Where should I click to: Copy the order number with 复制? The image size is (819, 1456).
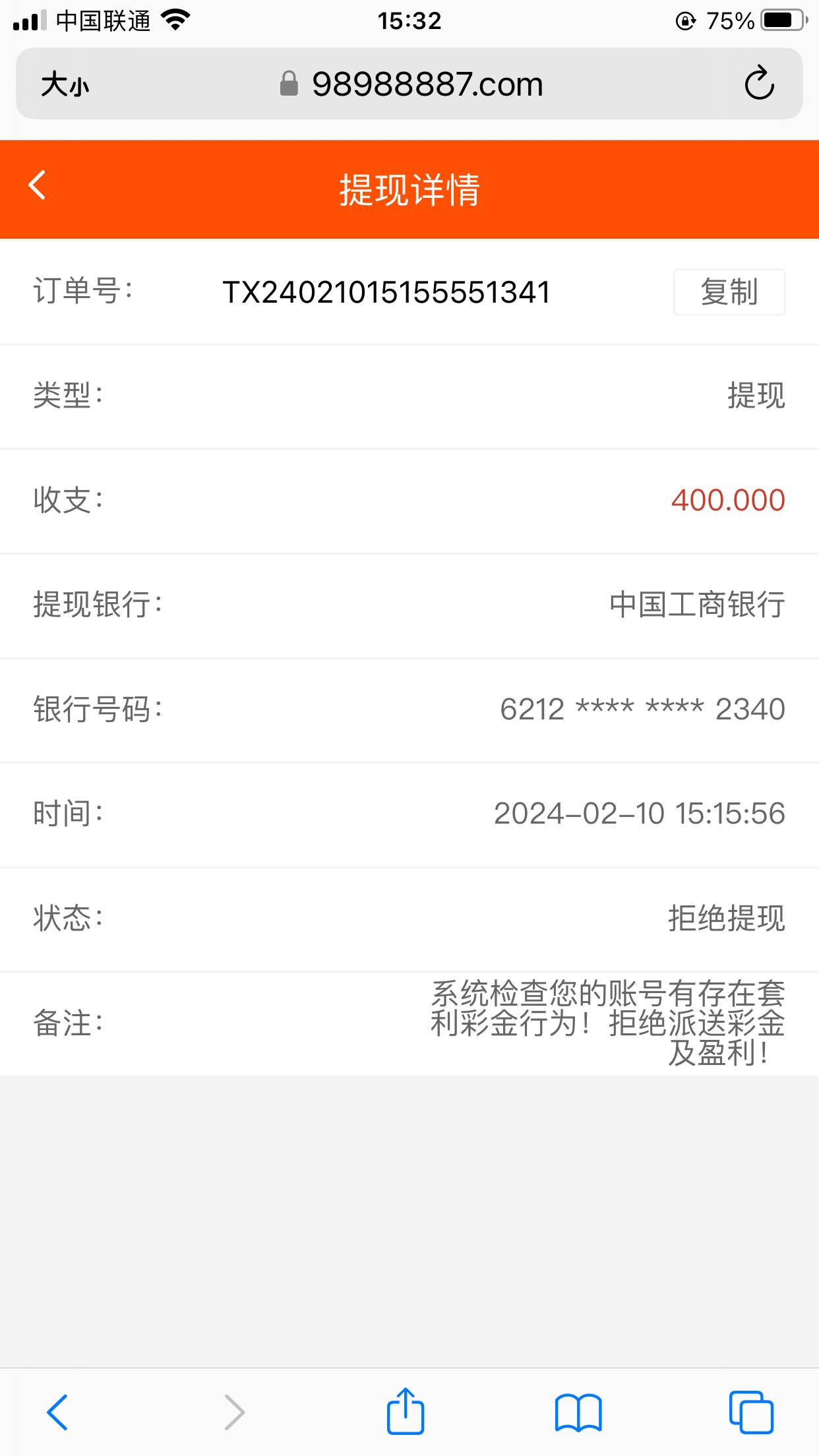tap(729, 292)
